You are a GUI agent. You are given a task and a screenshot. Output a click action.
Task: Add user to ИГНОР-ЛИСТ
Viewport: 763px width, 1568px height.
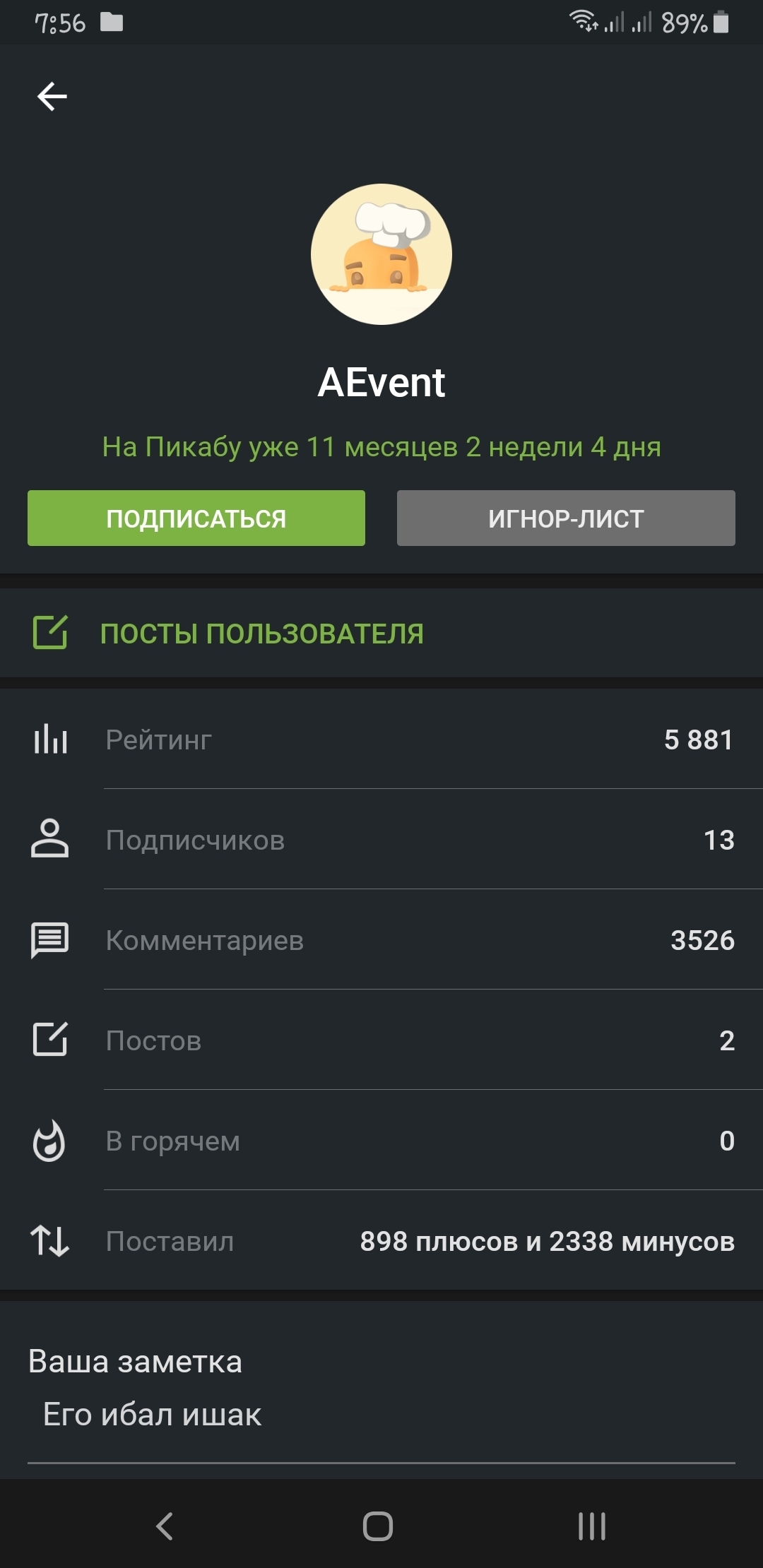tap(566, 518)
